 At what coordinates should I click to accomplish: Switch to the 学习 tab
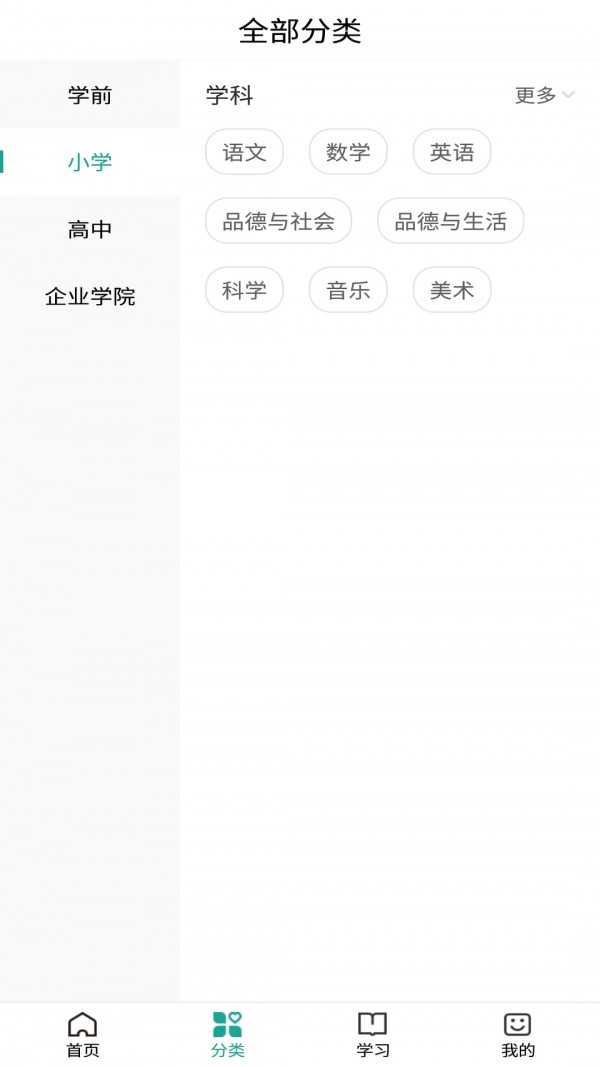tap(372, 1034)
